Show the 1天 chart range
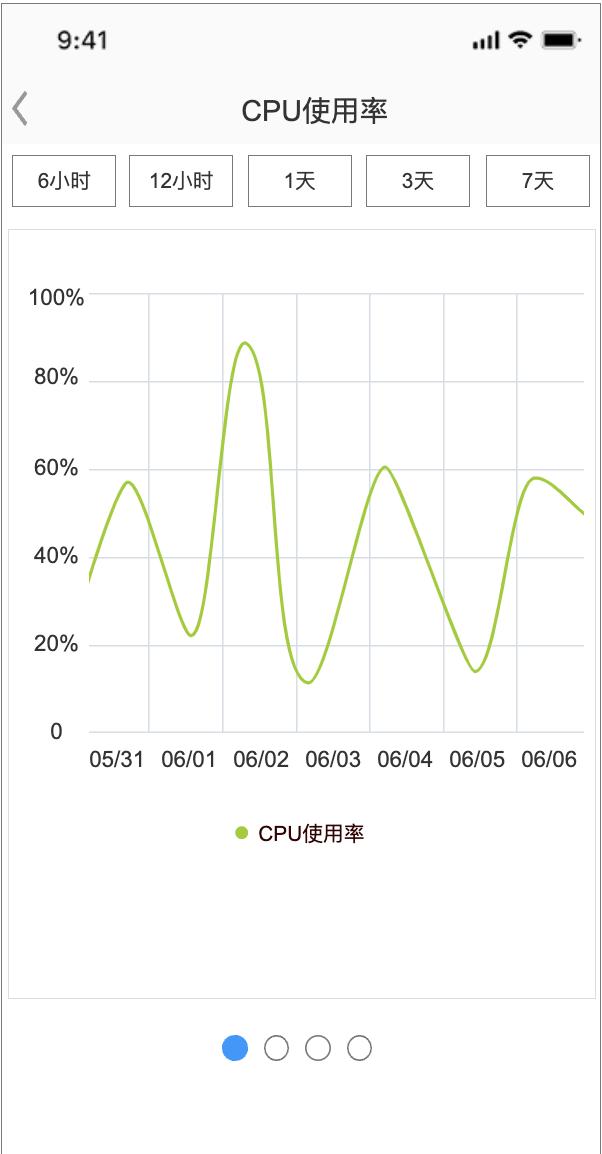Viewport: 602px width, 1154px height. pos(300,181)
